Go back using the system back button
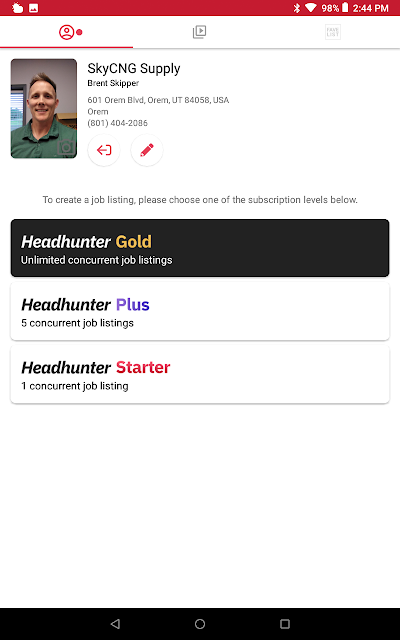400x640 pixels. pos(116,623)
